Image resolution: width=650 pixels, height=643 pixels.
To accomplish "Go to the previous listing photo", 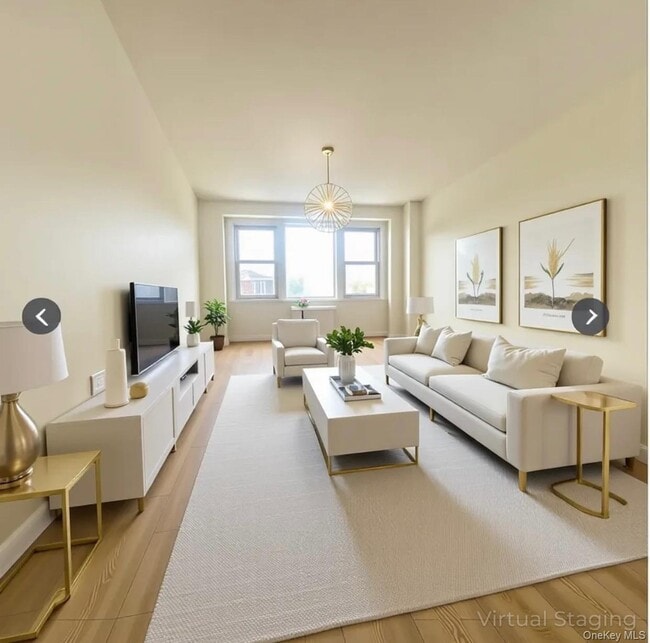I will click(41, 316).
